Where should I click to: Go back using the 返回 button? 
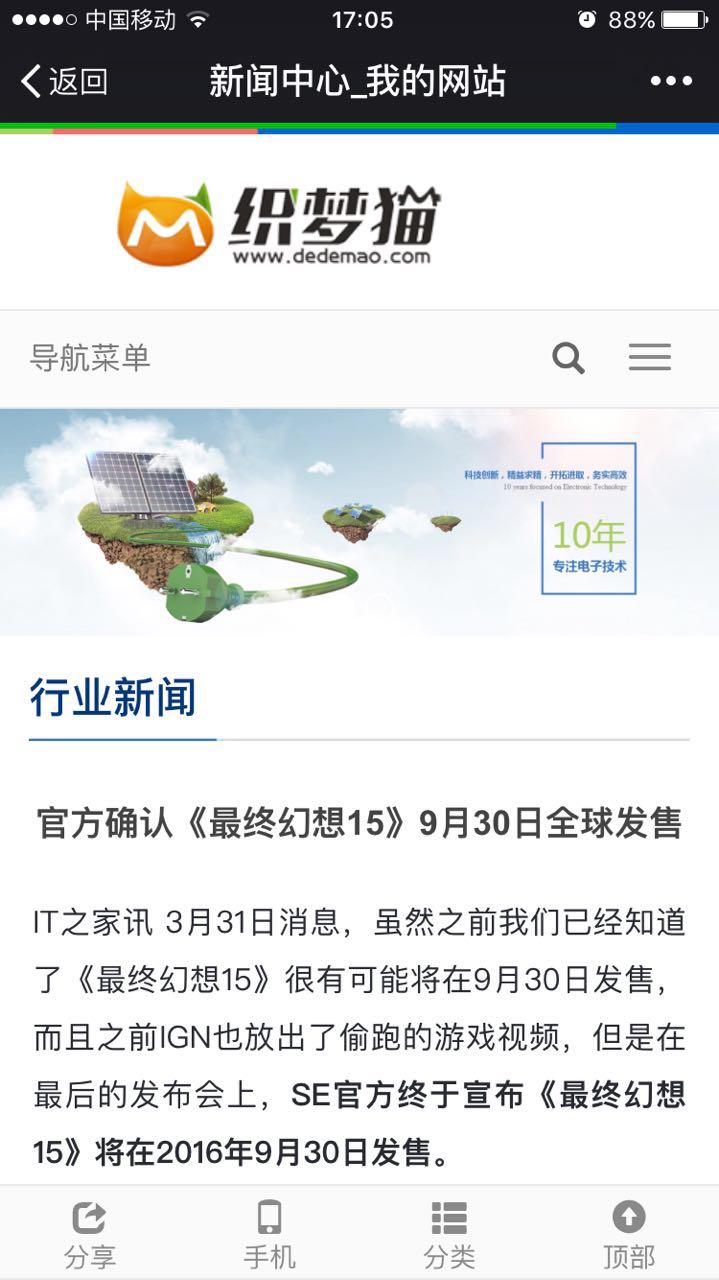click(x=64, y=81)
